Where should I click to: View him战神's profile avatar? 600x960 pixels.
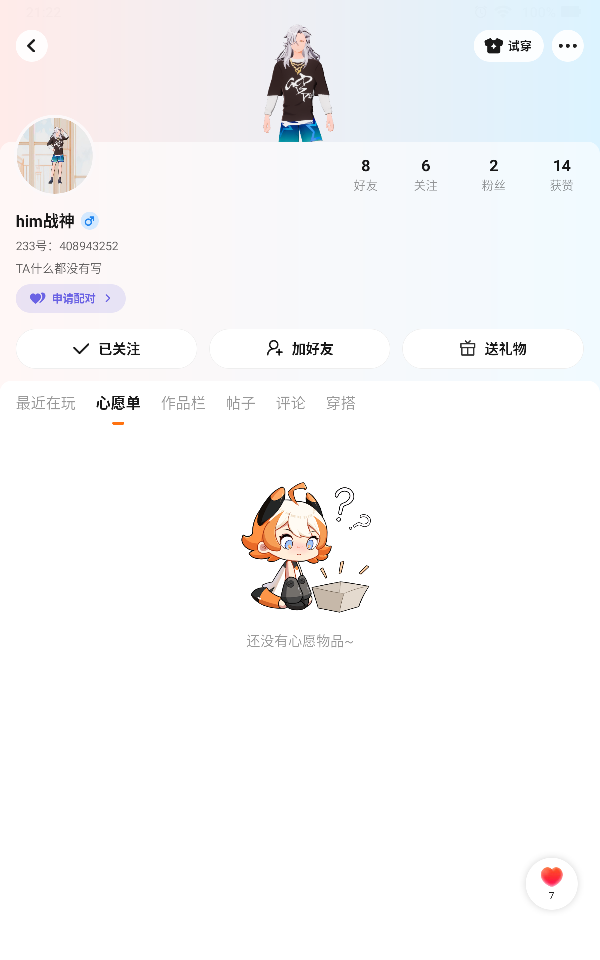click(55, 156)
